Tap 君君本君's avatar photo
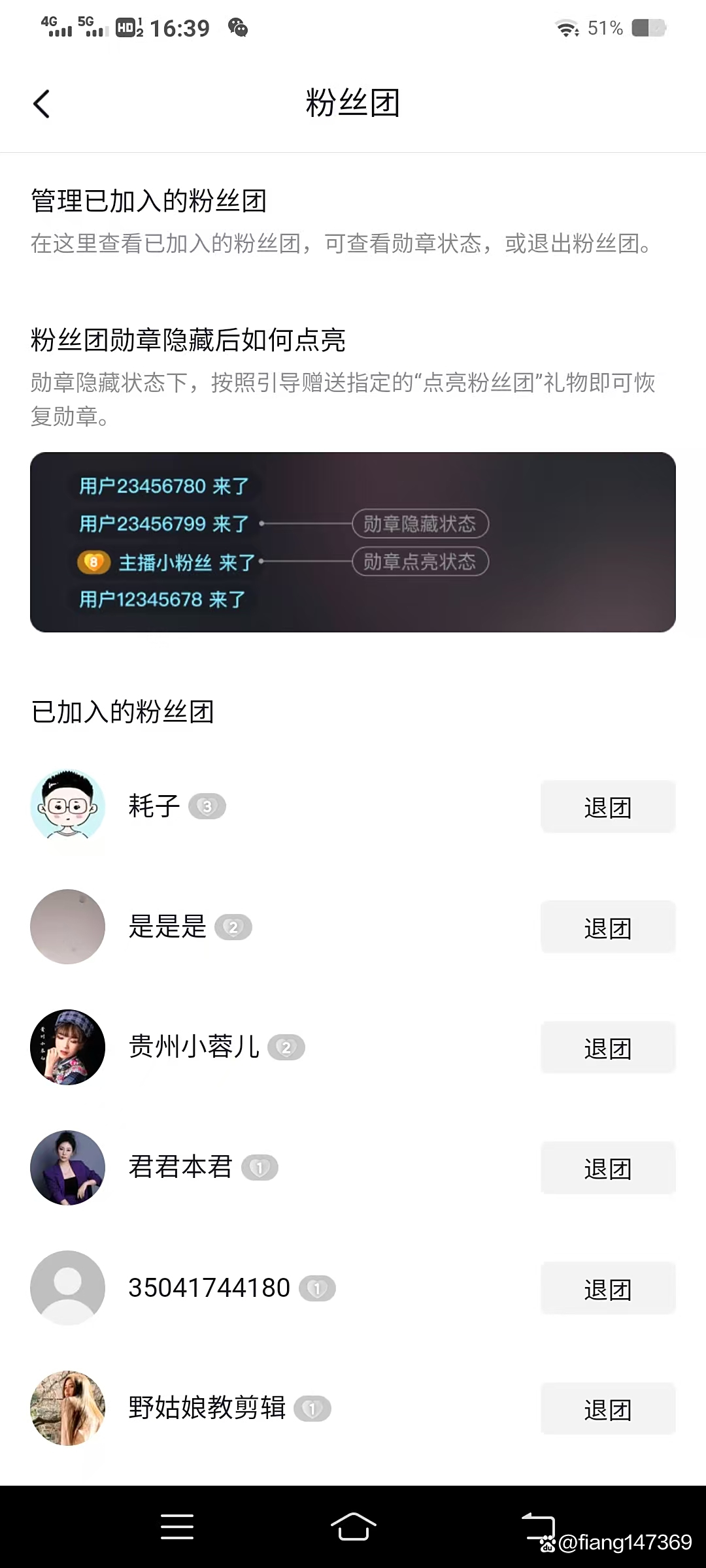 pyautogui.click(x=67, y=1168)
